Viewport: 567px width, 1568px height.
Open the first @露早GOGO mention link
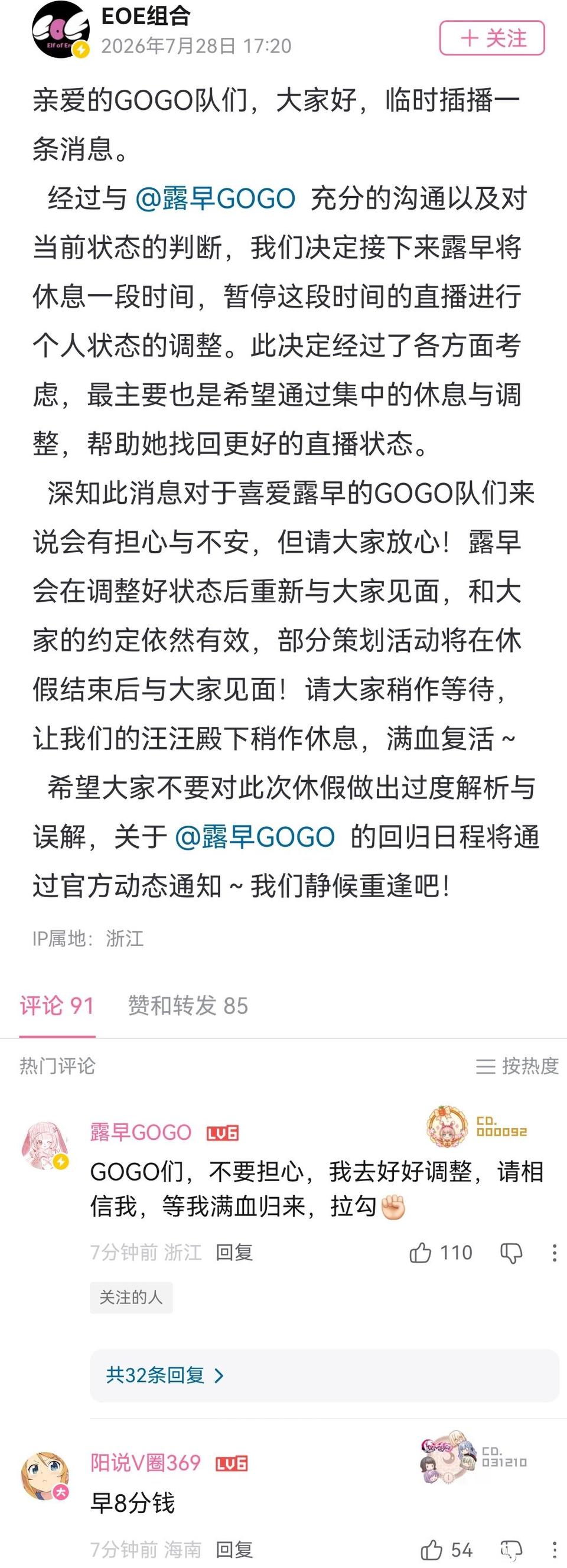[x=215, y=199]
